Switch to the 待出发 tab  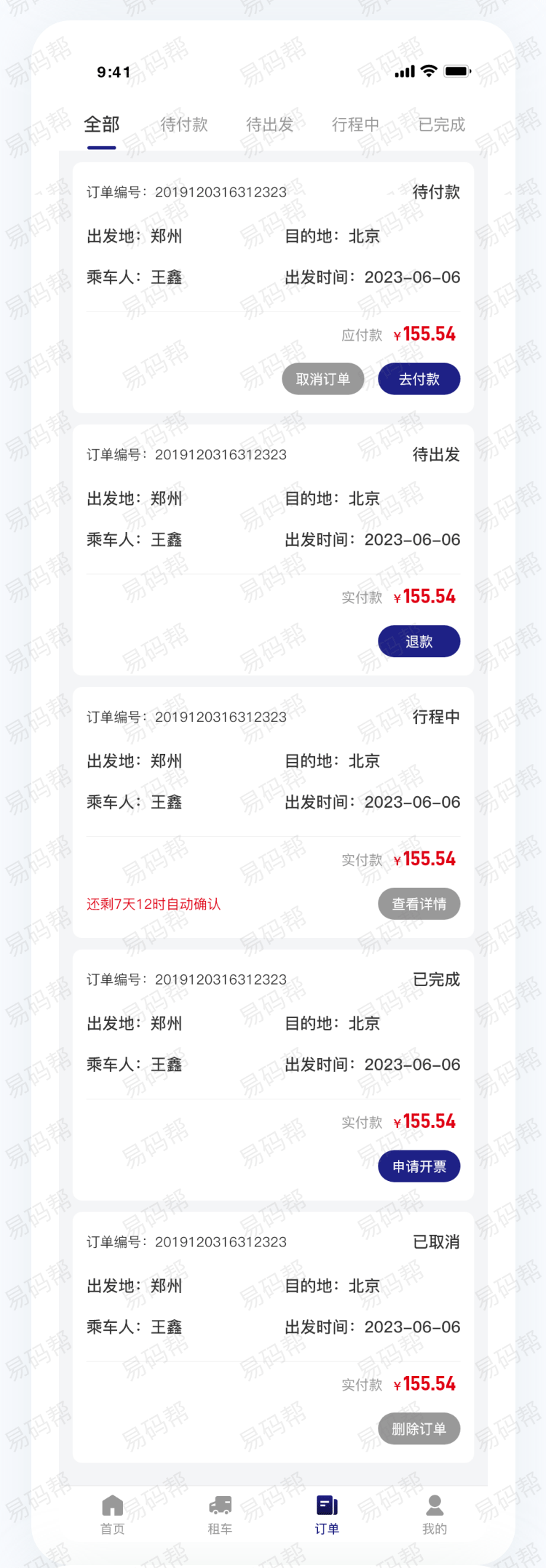[269, 124]
